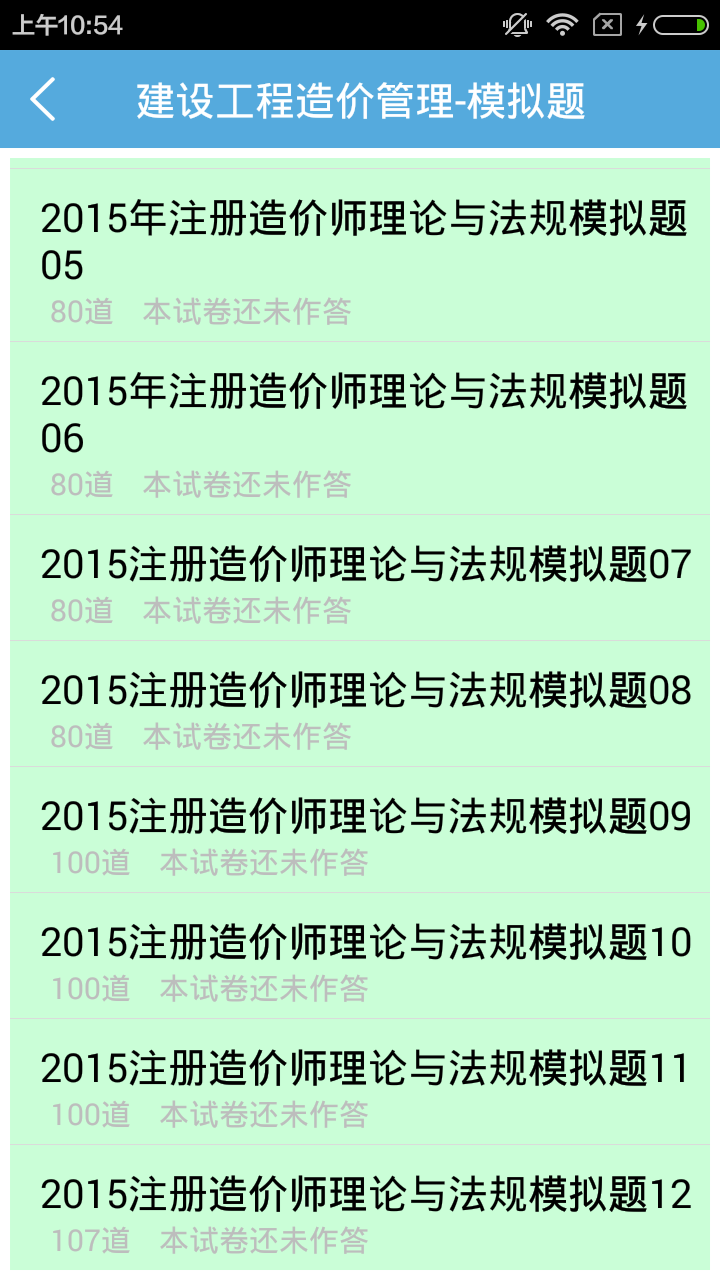
Task: Tap the charging lightning bolt icon
Action: point(643,25)
